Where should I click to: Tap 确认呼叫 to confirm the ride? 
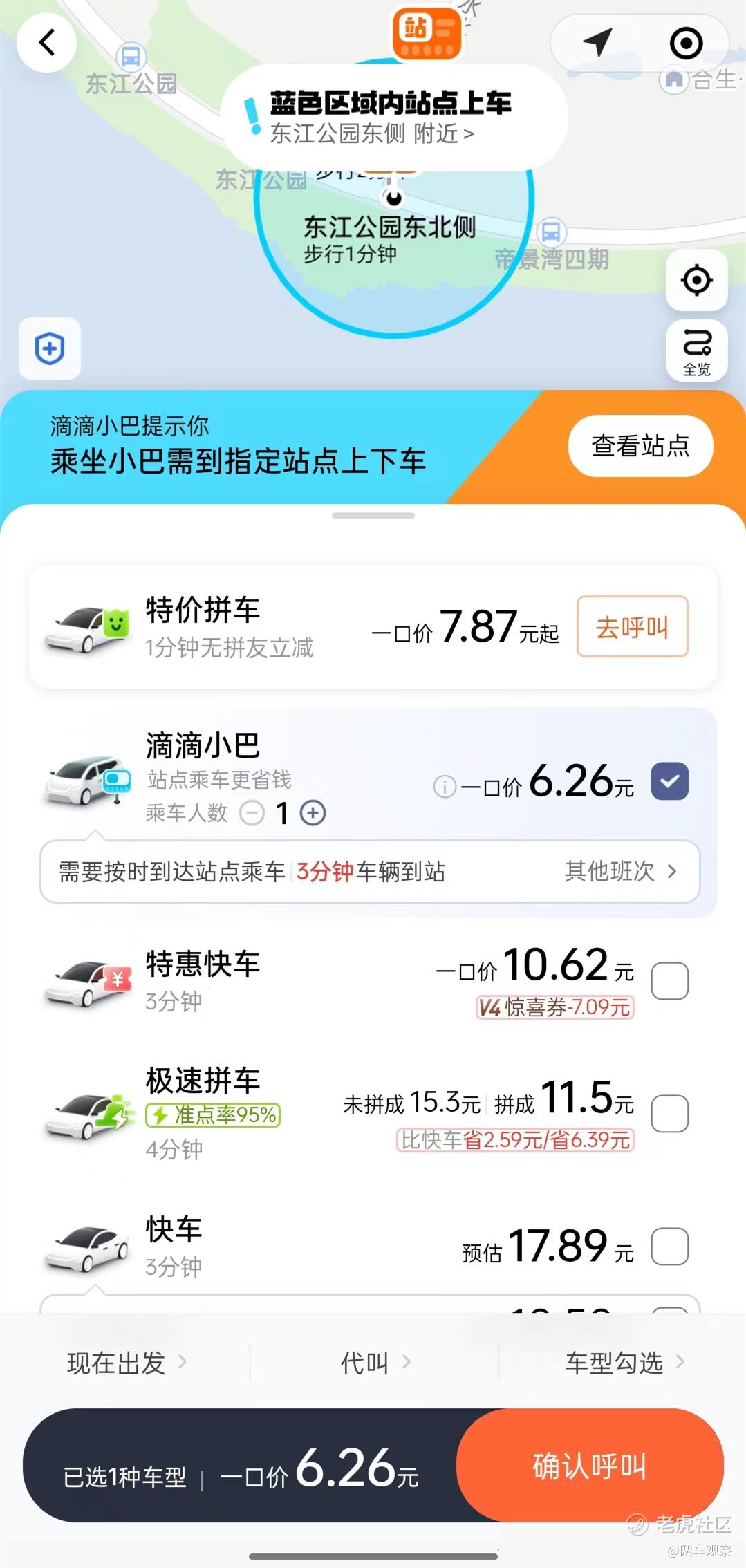click(589, 1465)
